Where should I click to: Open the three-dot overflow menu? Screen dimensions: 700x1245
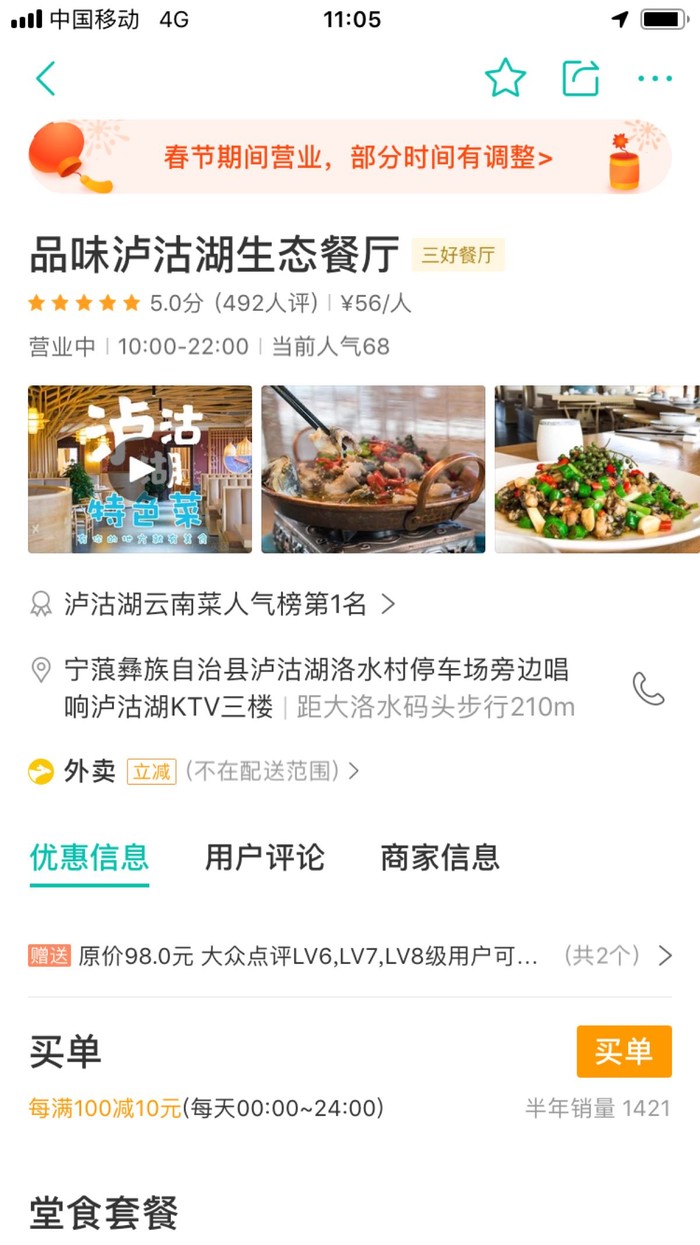click(655, 78)
